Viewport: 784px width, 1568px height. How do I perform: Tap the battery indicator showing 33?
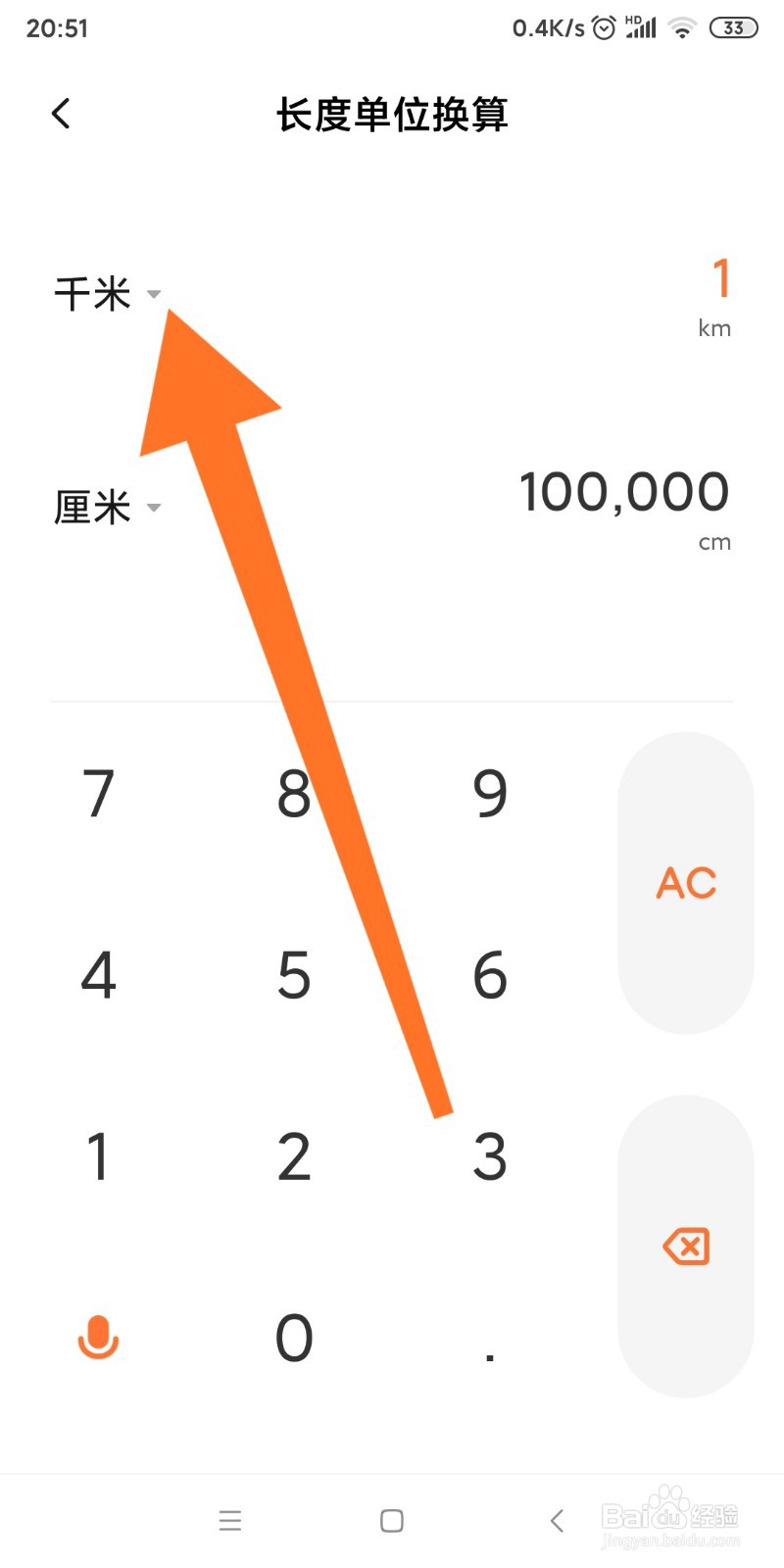(732, 27)
